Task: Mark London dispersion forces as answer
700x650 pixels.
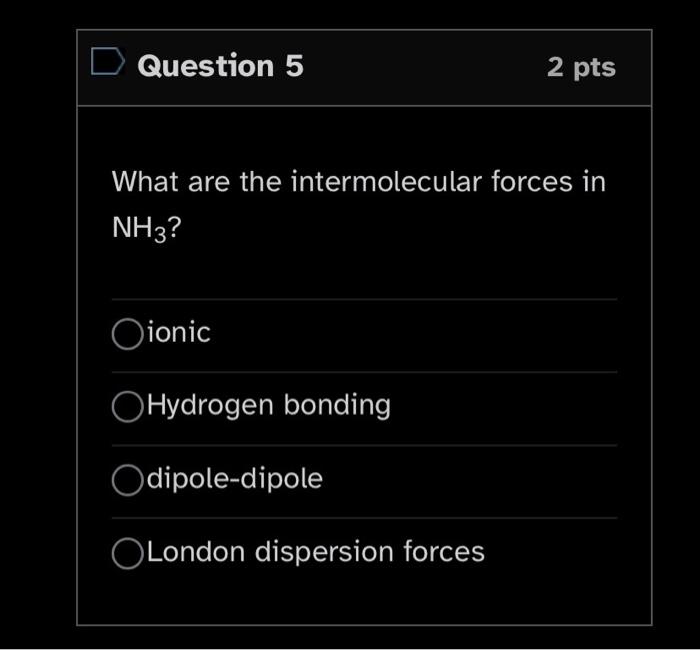Action: tap(127, 553)
